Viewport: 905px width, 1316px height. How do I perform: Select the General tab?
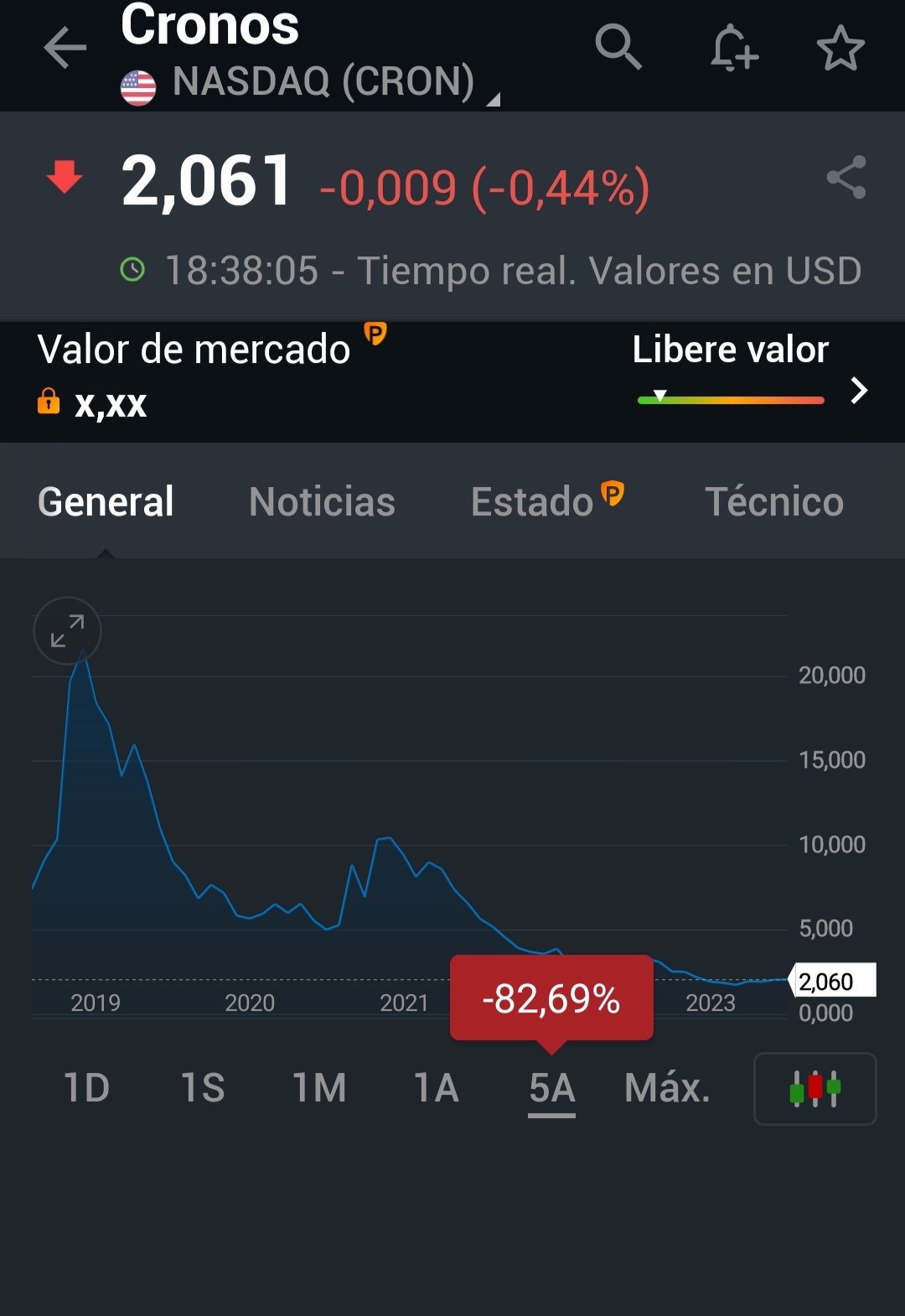[x=106, y=502]
